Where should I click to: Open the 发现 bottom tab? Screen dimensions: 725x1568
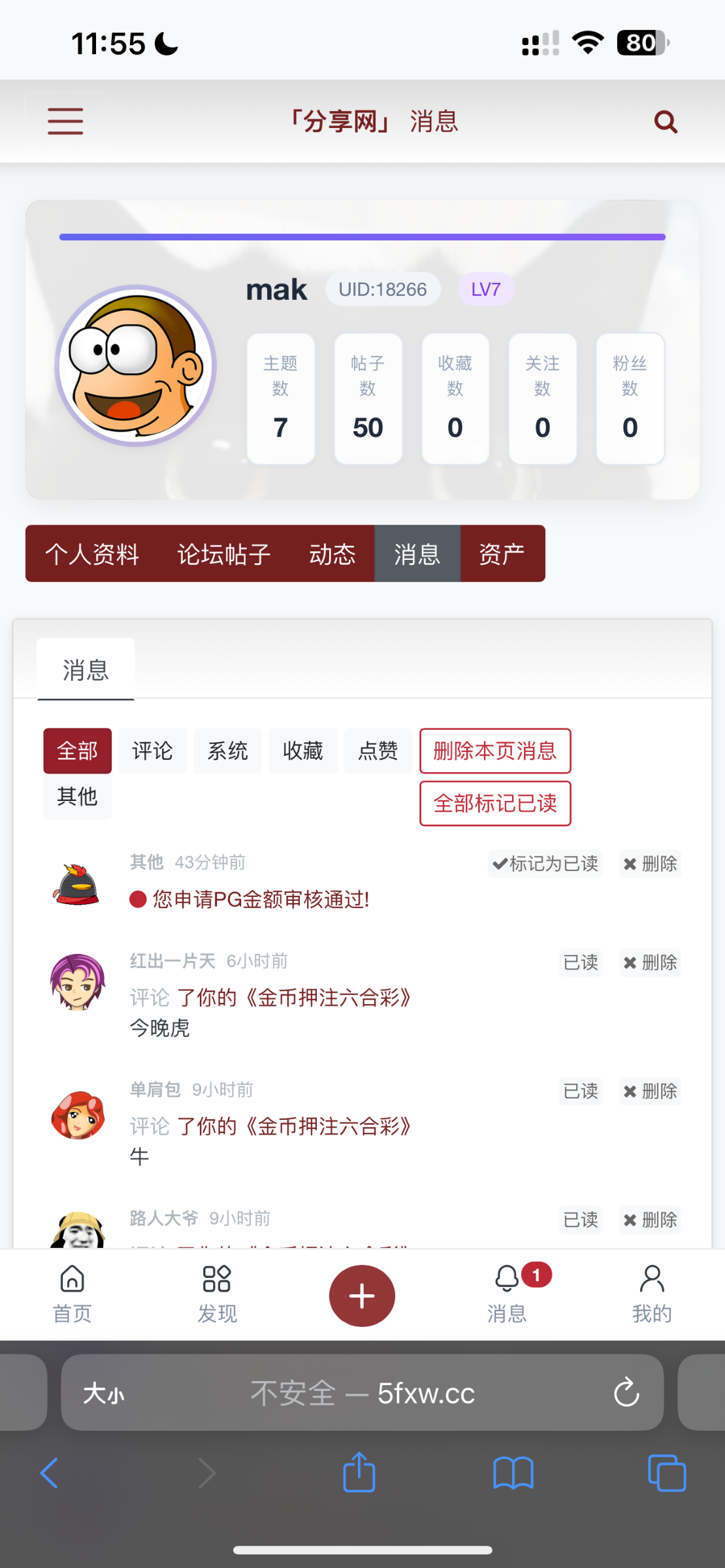point(217,1294)
